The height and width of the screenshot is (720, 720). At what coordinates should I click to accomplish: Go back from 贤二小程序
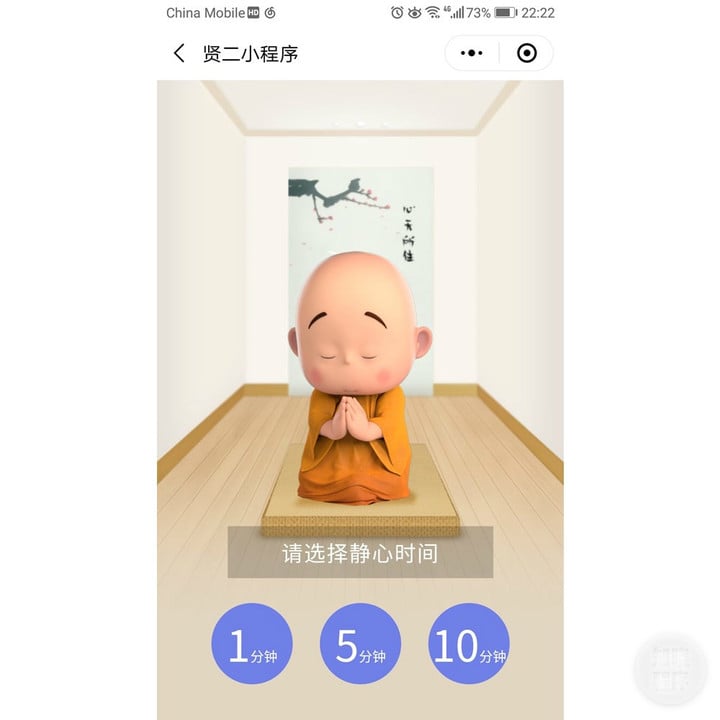pyautogui.click(x=179, y=53)
